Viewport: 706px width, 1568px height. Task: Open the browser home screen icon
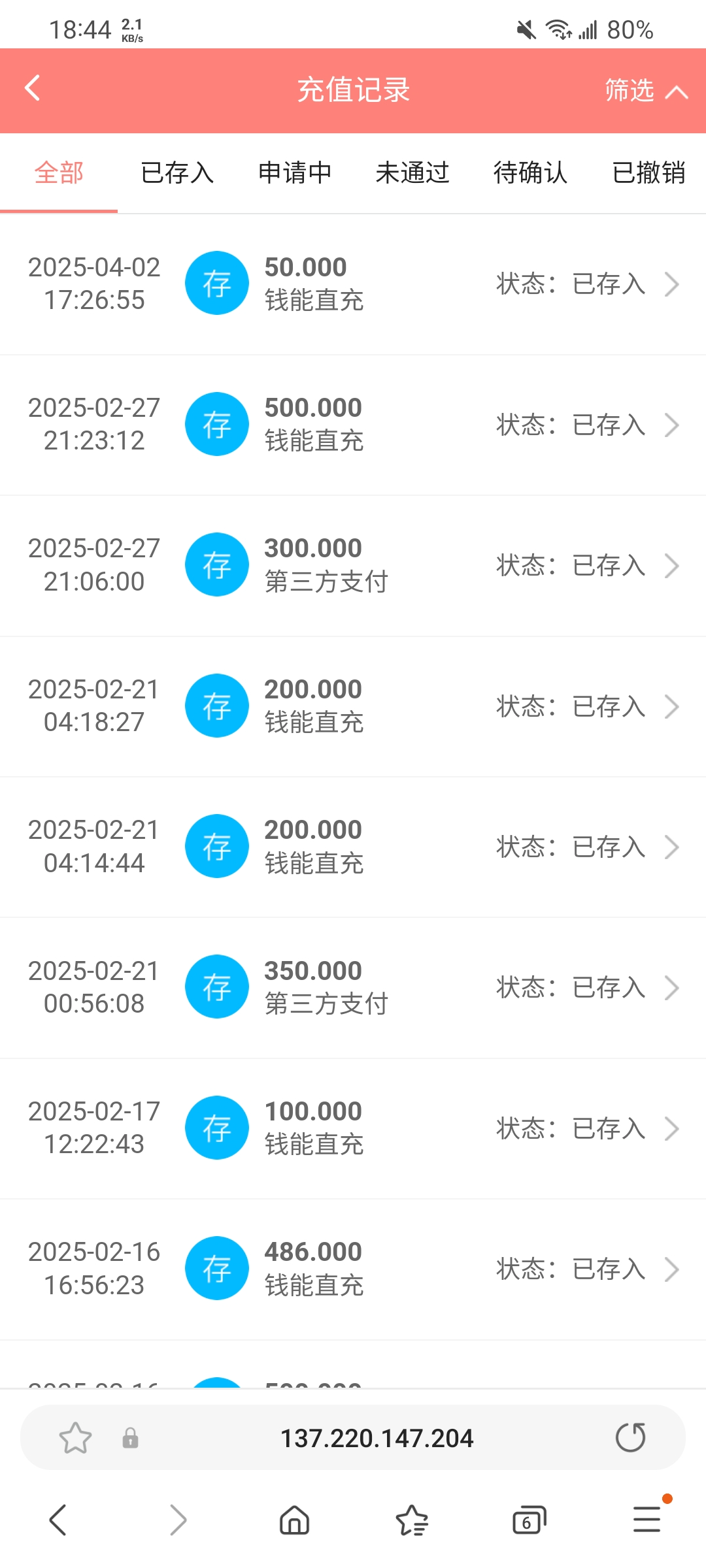coord(294,1520)
